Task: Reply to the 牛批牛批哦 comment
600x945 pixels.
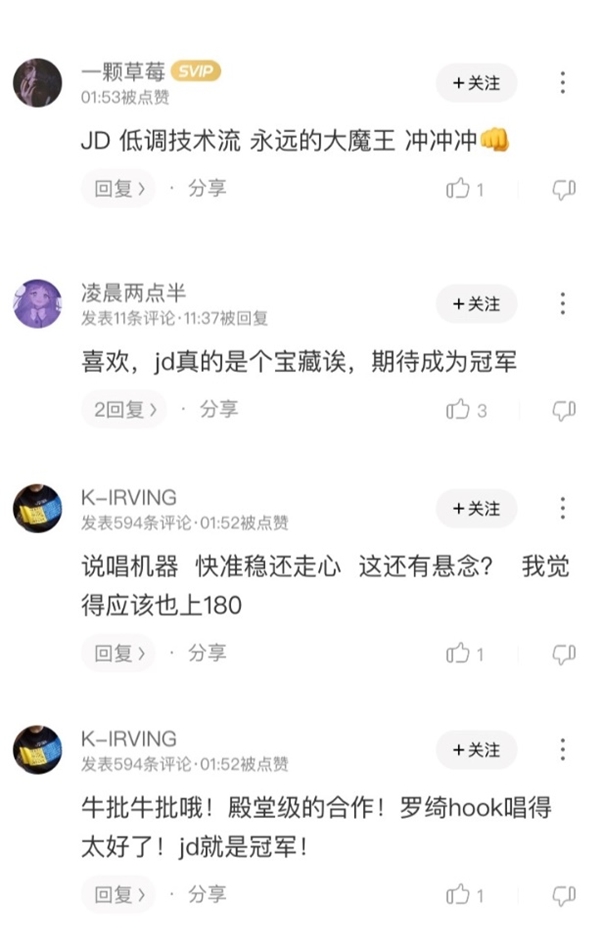Action: 118,894
